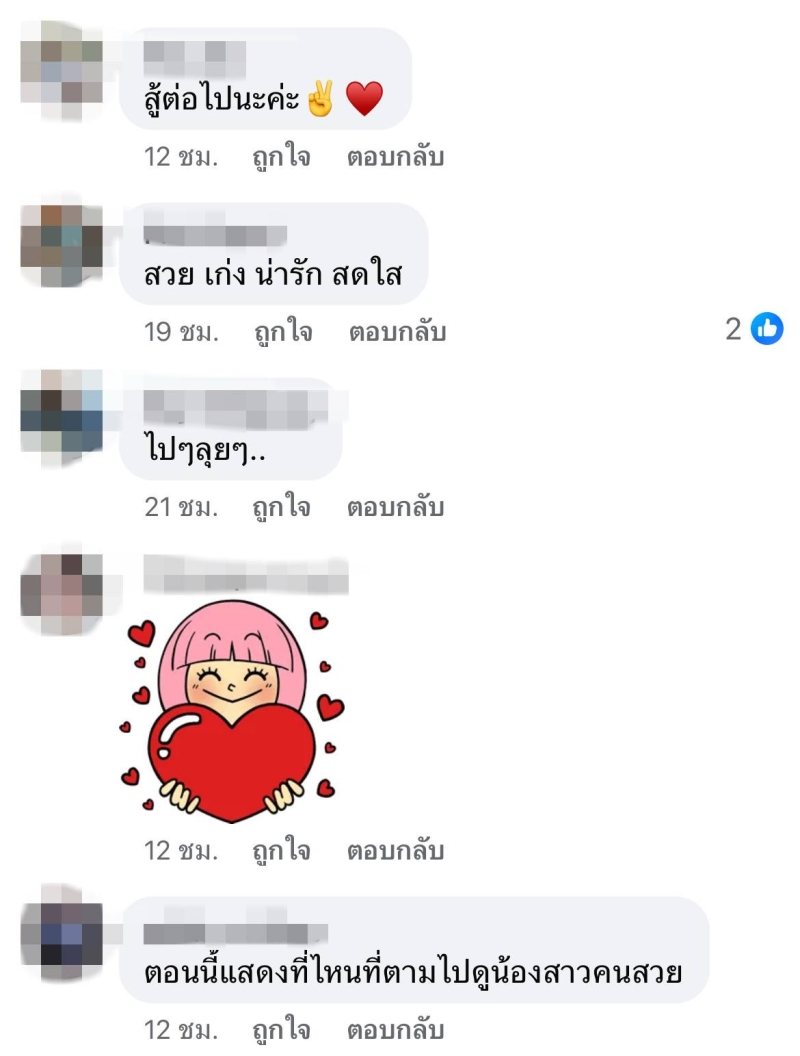Screen dimensions: 800x1056
Task: Like the comment 'สู้ต่อไปนะค่ะ'
Action: (281, 157)
